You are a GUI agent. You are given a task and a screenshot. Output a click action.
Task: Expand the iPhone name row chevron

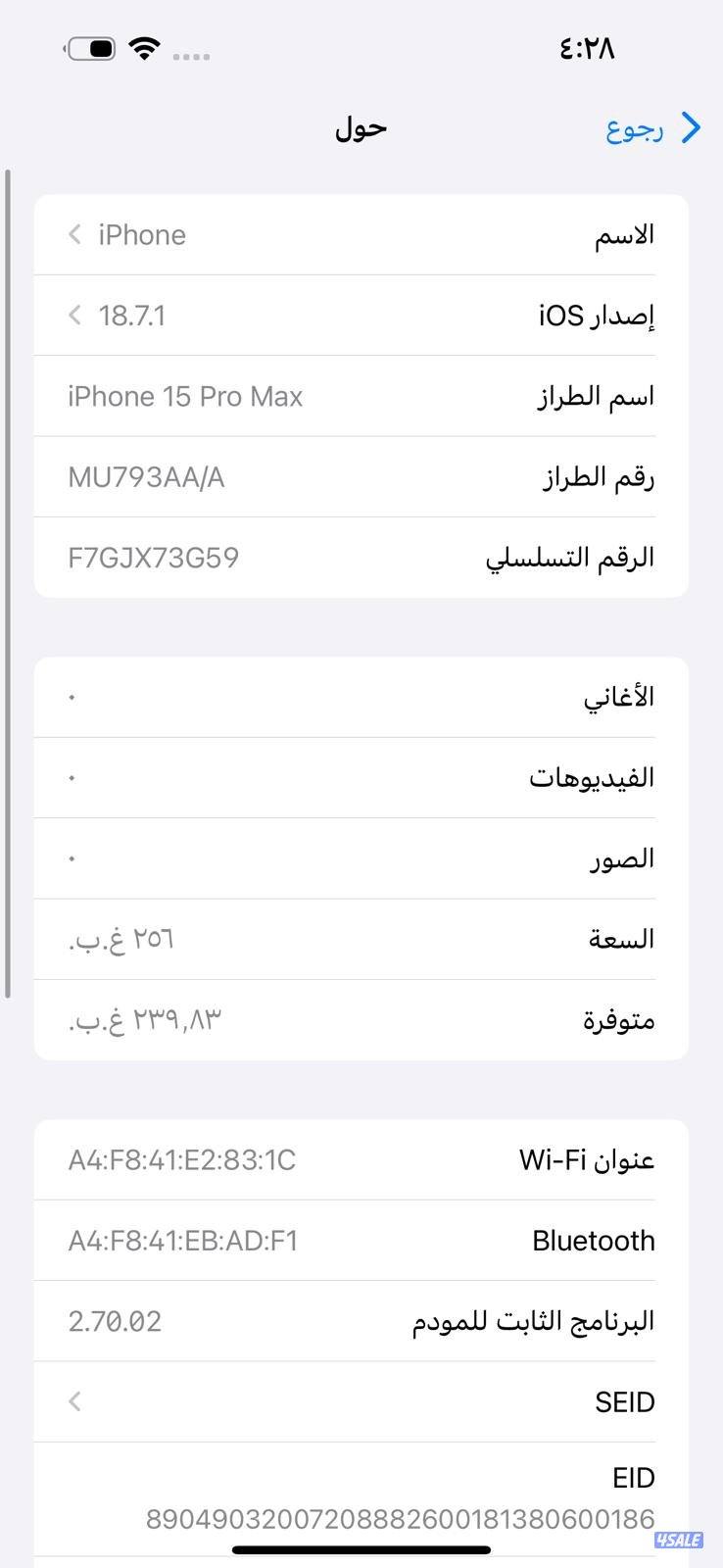(74, 234)
